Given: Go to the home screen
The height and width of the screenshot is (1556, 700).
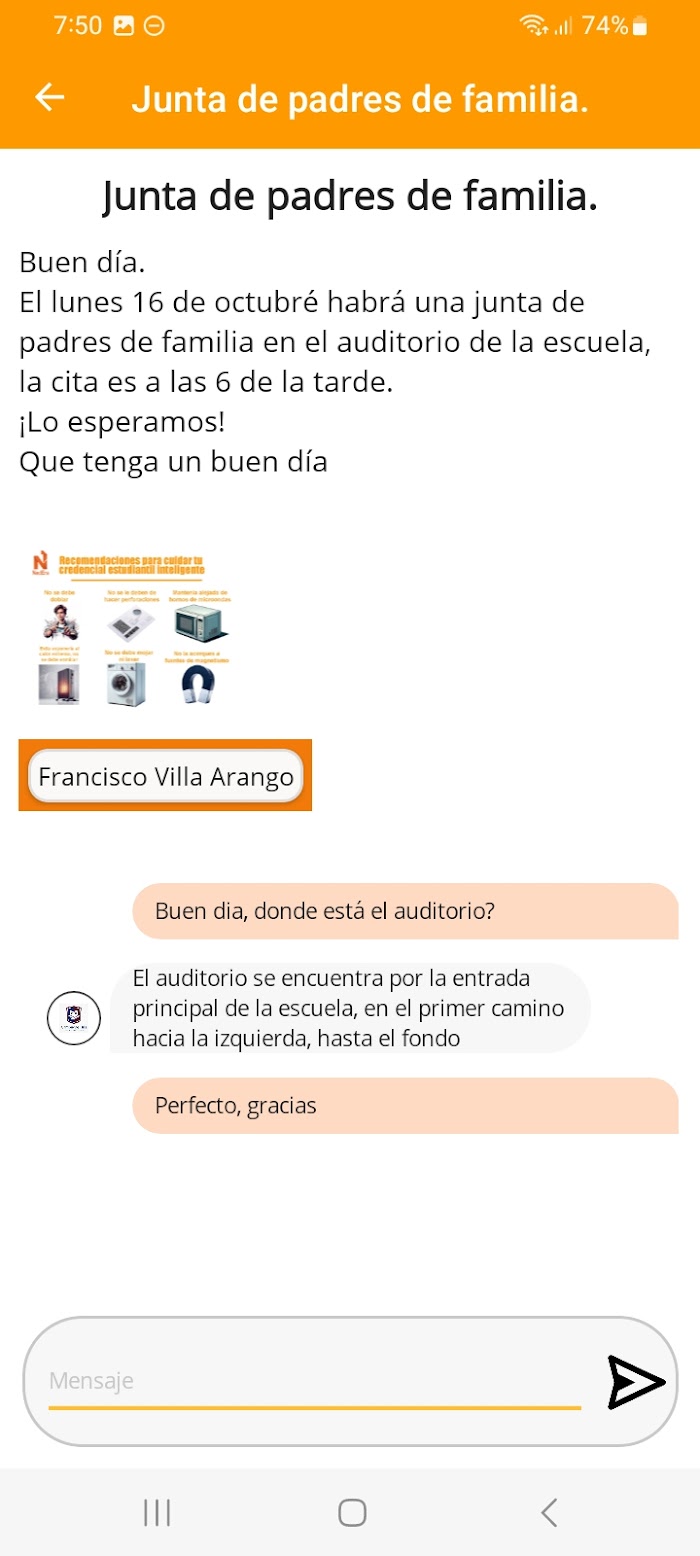Looking at the screenshot, I should pyautogui.click(x=351, y=1512).
